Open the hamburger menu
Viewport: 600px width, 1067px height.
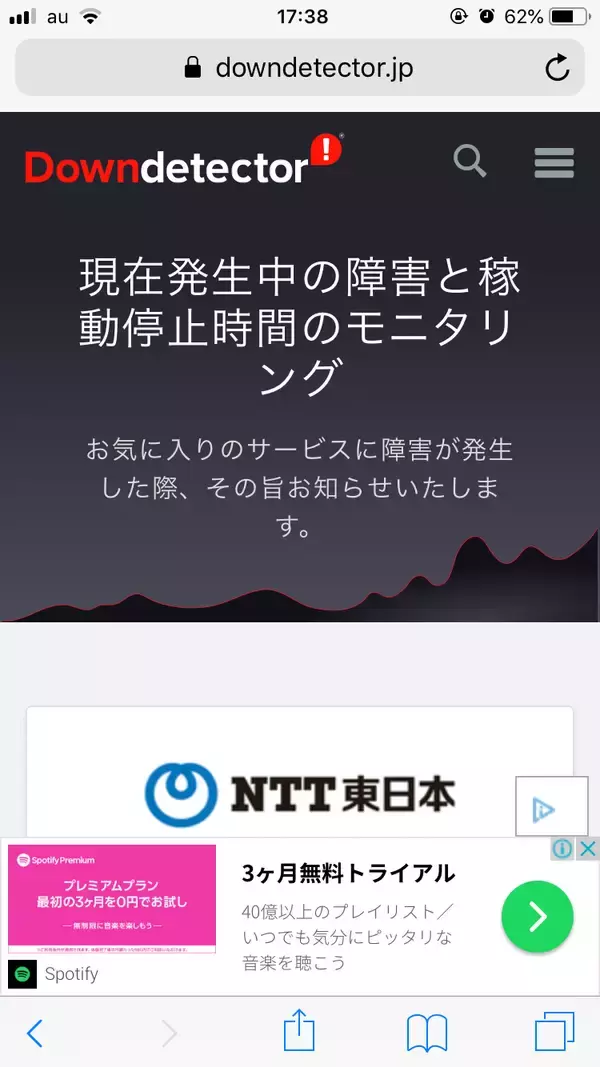[553, 161]
